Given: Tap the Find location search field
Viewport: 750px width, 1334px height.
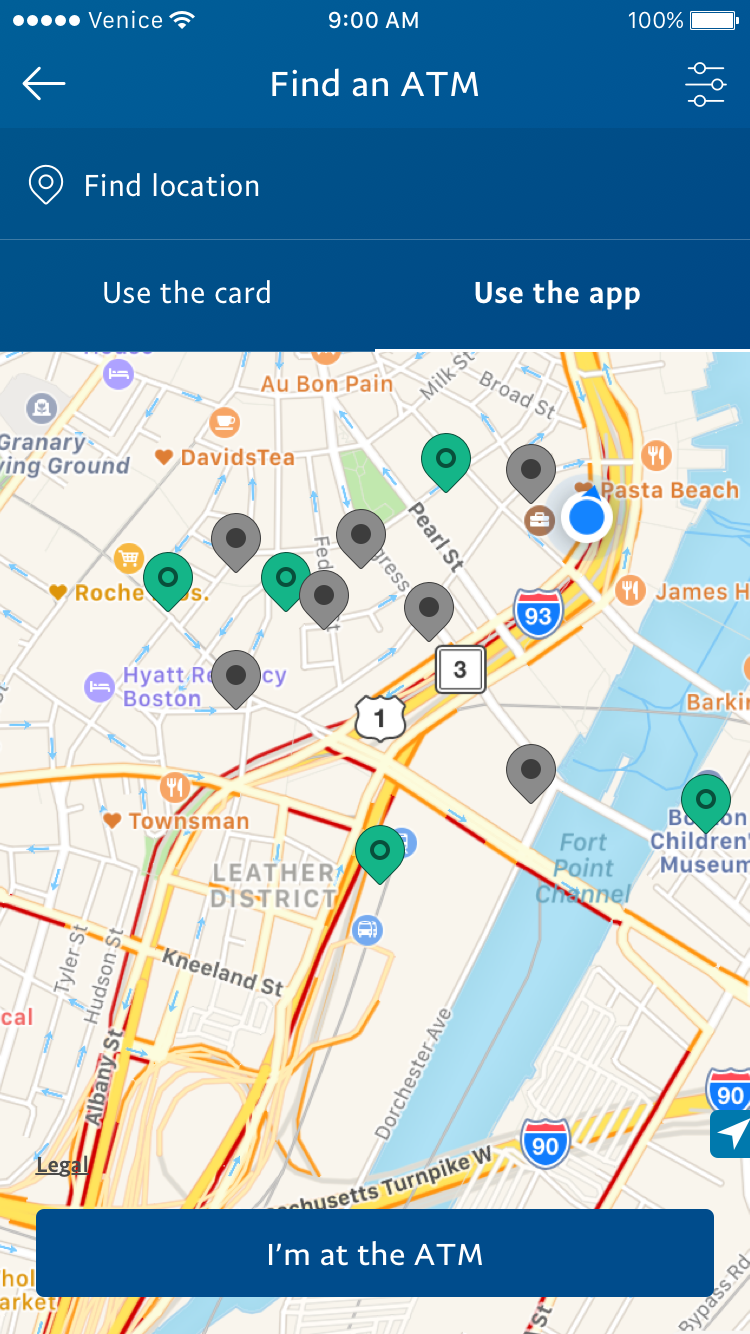Looking at the screenshot, I should click(375, 185).
